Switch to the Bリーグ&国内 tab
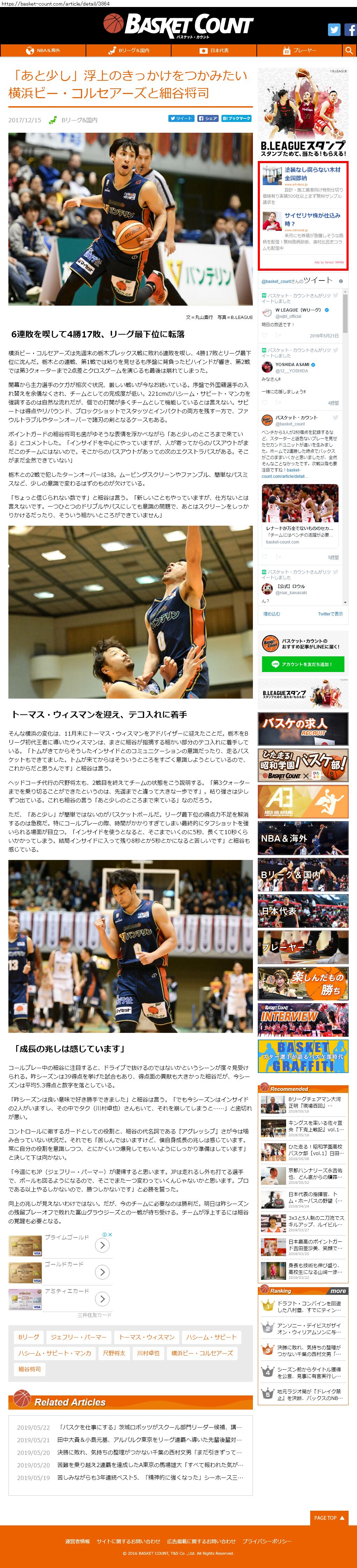 129,51
